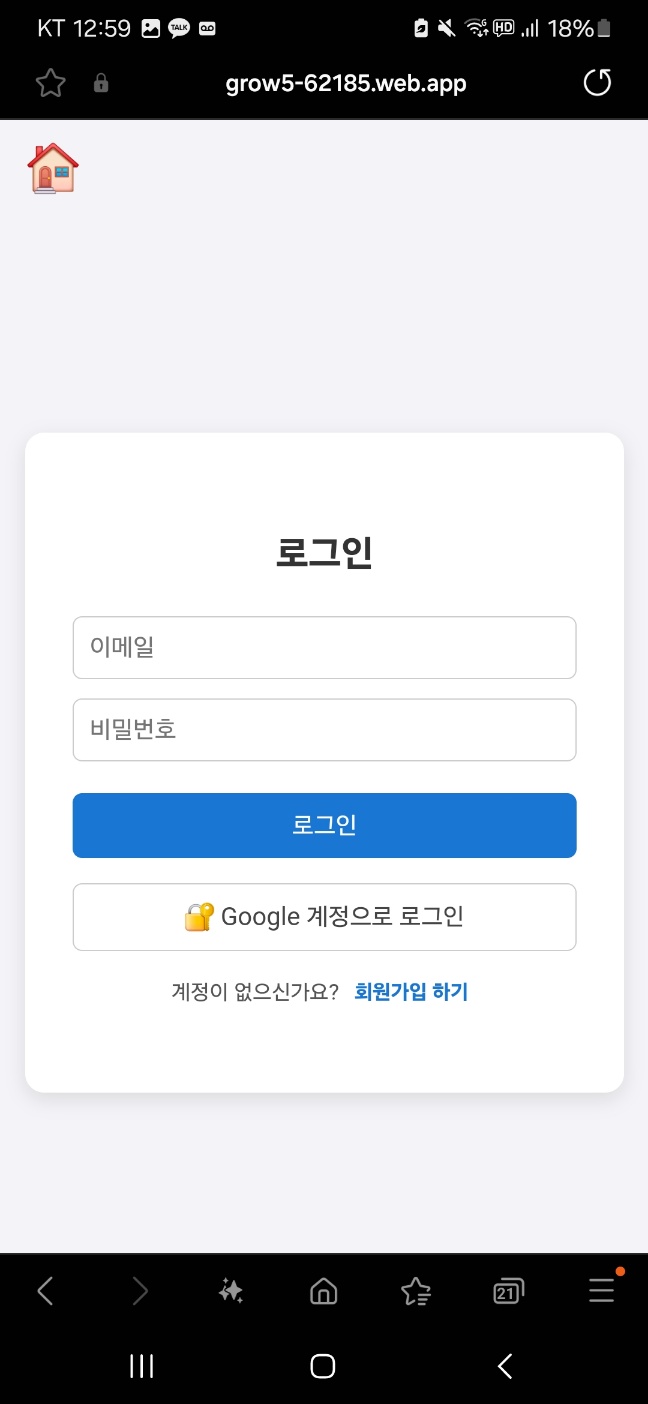The height and width of the screenshot is (1404, 648).
Task: Open the browser bookmarks list
Action: 416,1292
